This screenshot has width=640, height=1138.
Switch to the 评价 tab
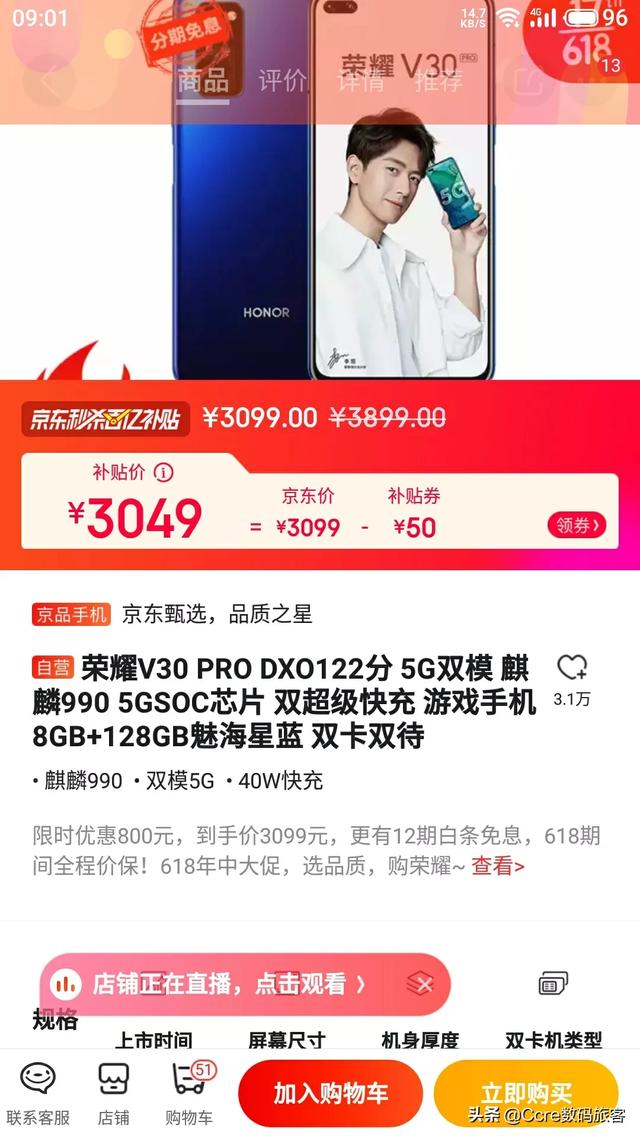[x=283, y=80]
